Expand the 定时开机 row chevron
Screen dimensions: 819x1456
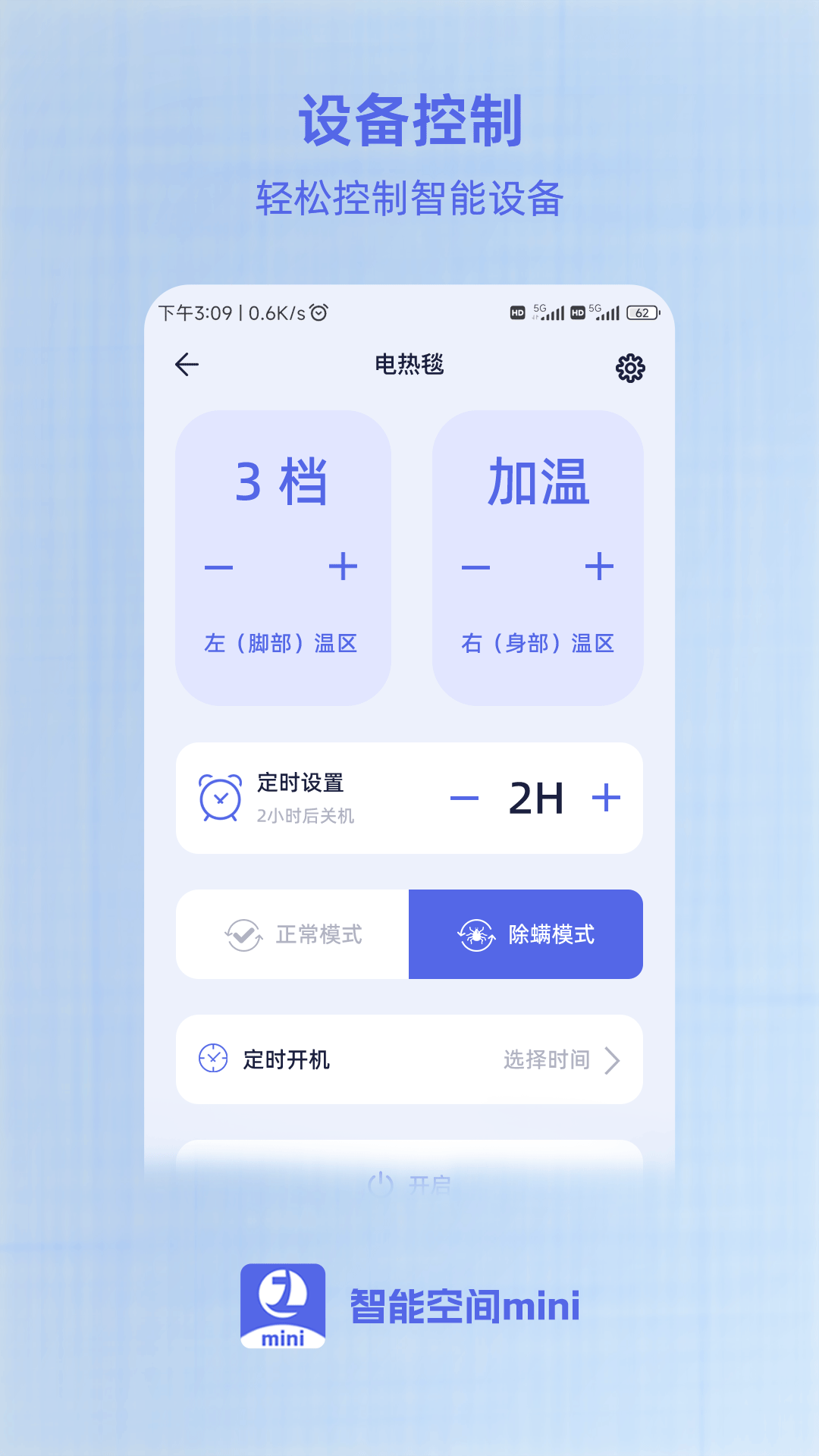613,1060
